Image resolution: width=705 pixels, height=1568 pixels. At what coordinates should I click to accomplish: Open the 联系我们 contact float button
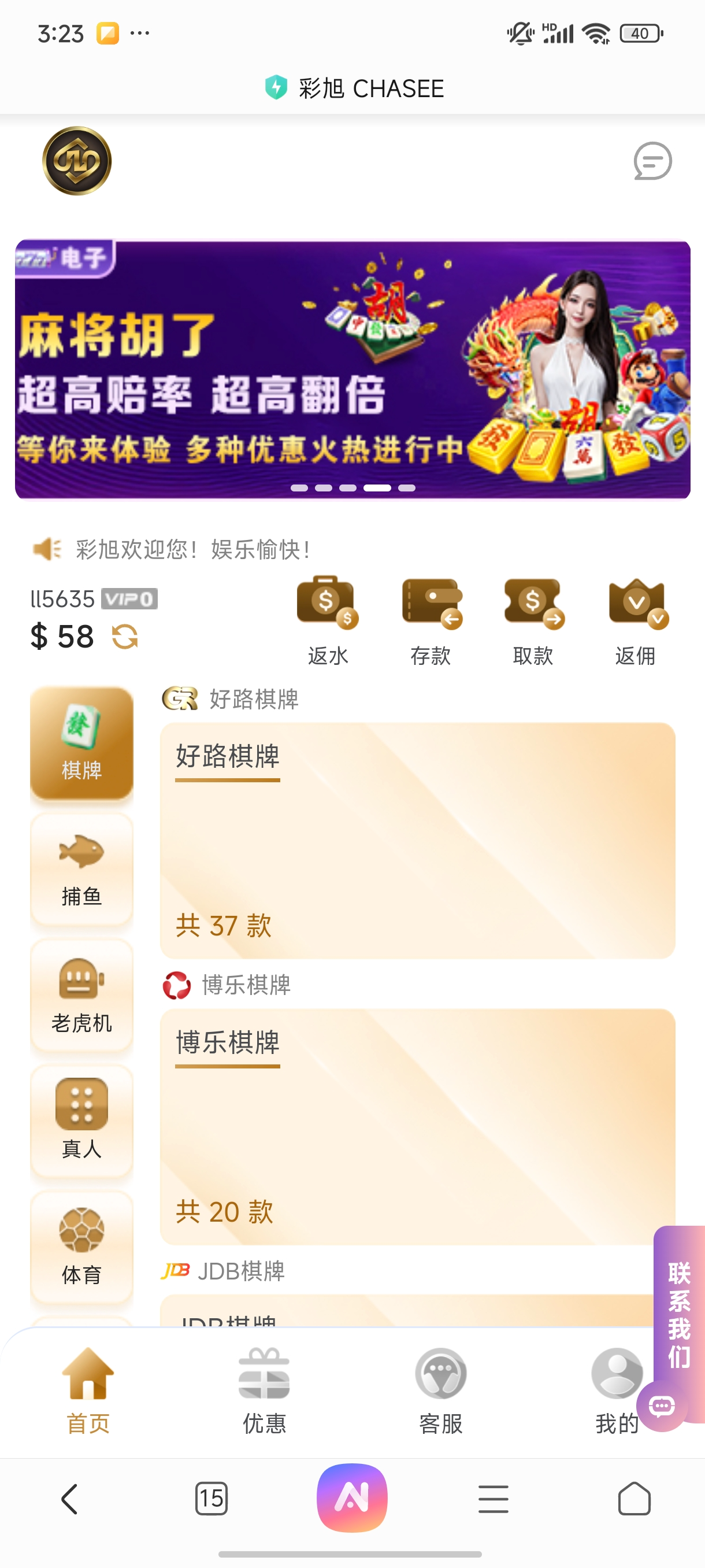679,1315
